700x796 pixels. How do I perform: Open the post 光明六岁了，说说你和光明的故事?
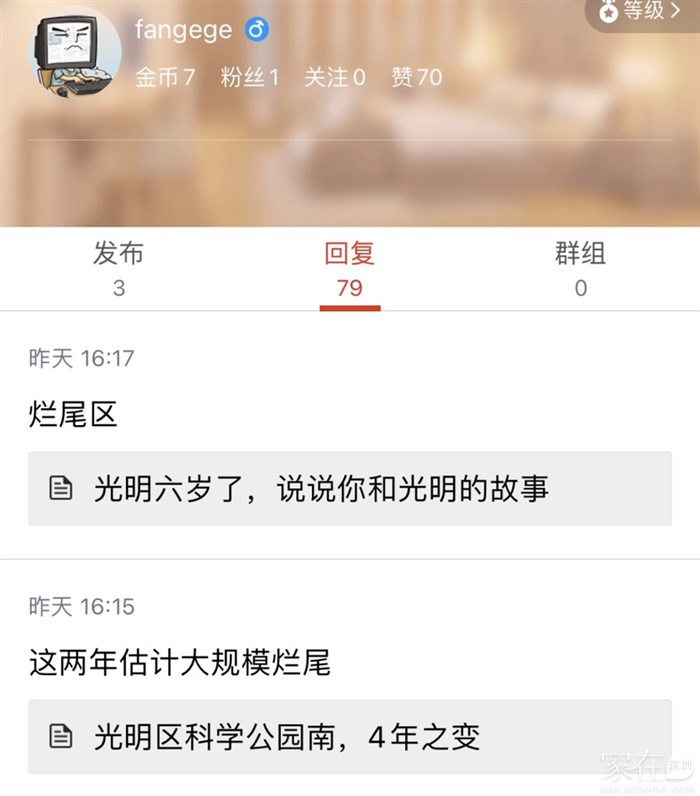tap(349, 488)
